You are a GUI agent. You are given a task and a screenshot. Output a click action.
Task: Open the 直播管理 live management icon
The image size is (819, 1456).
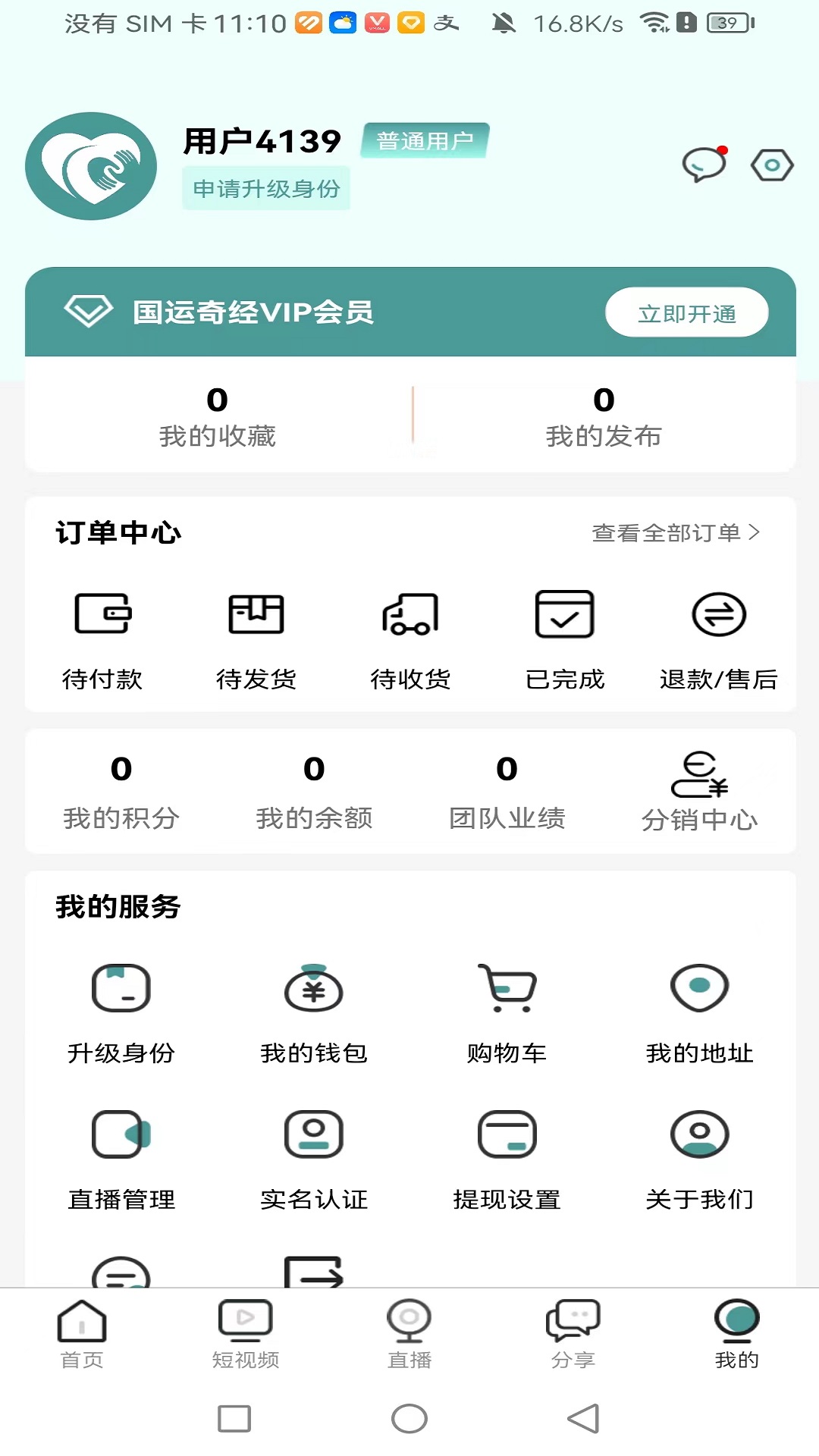121,1135
